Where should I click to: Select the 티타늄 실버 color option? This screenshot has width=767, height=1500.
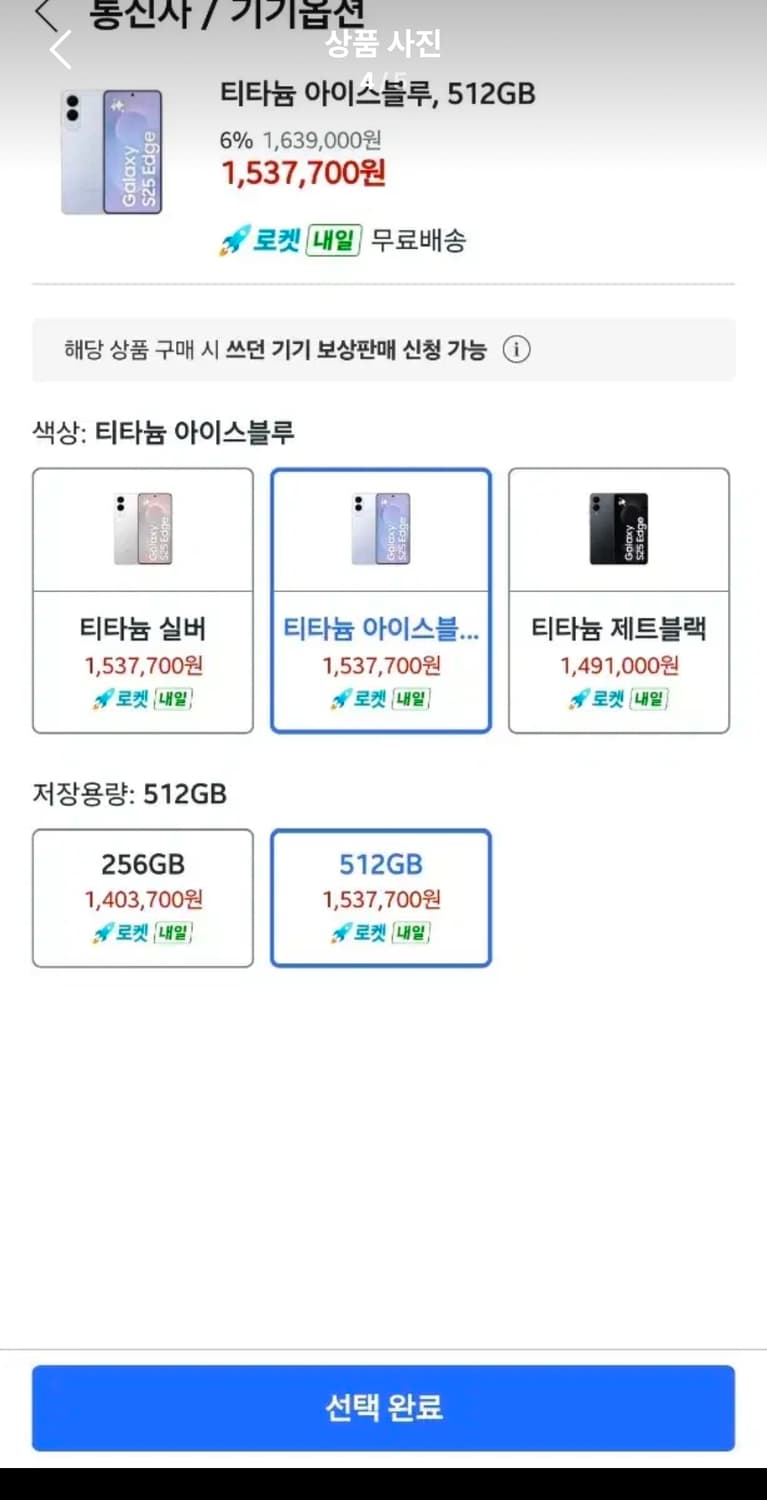142,600
